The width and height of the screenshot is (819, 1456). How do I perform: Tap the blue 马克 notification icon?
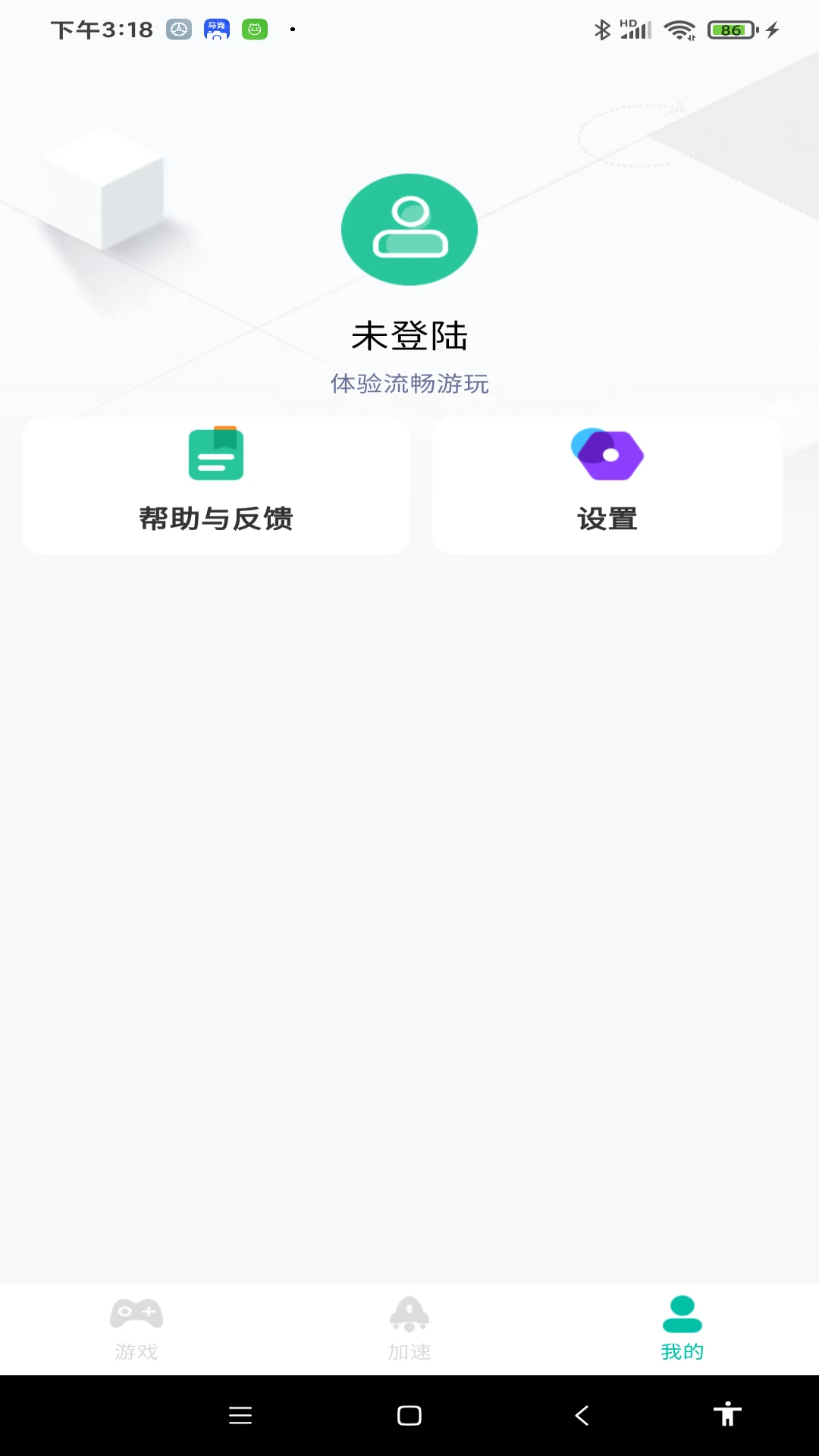[x=217, y=29]
